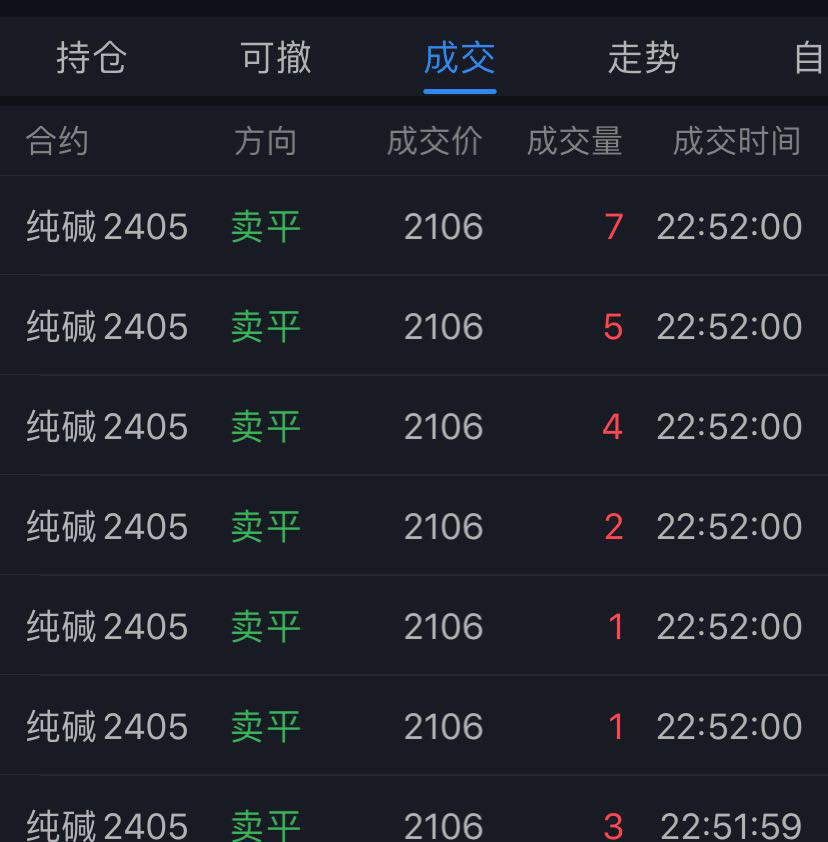The image size is (828, 842).
Task: Open the partially visible 自 tab
Action: (x=808, y=57)
